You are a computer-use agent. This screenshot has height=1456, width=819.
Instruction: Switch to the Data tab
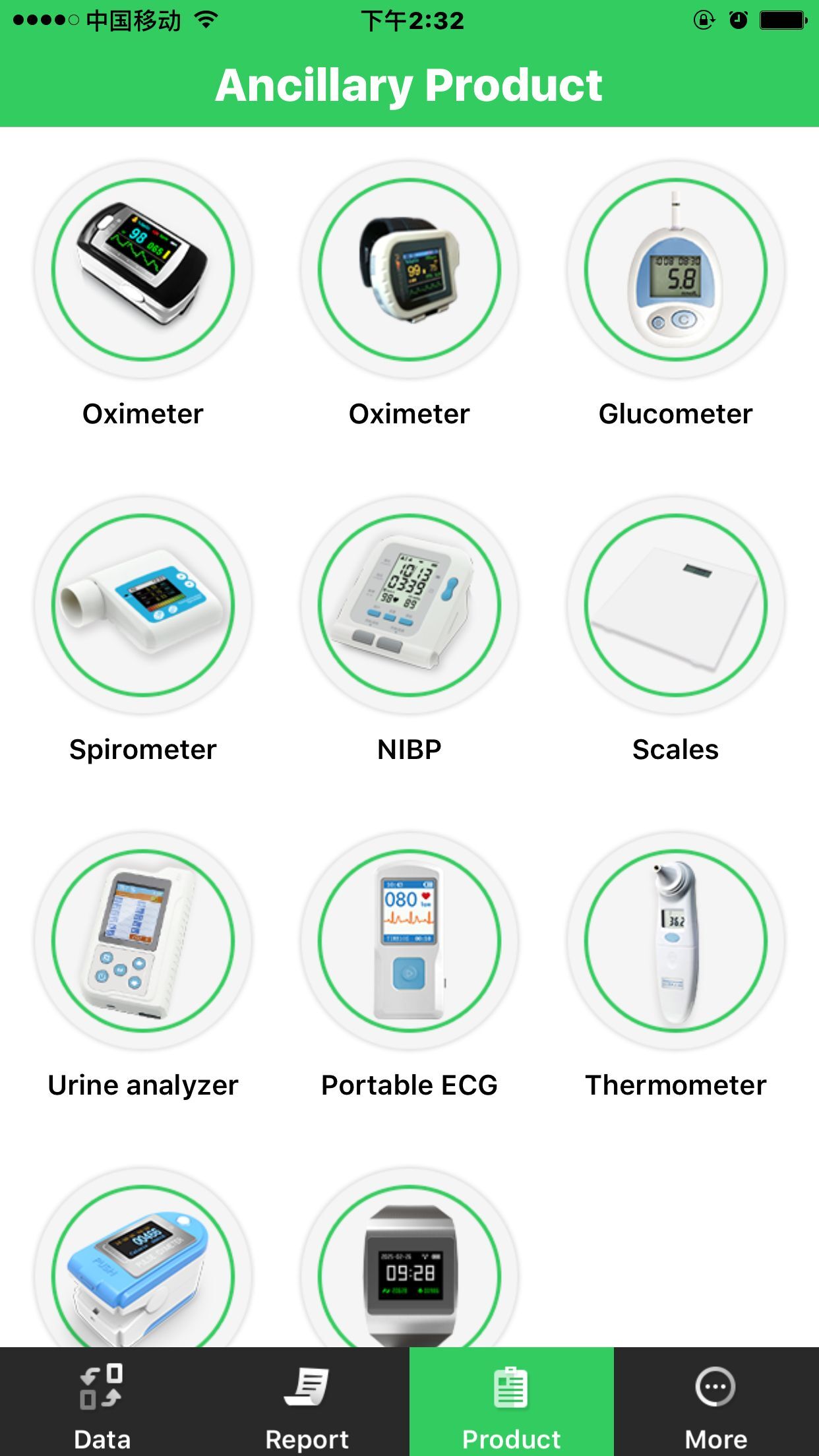(102, 1402)
